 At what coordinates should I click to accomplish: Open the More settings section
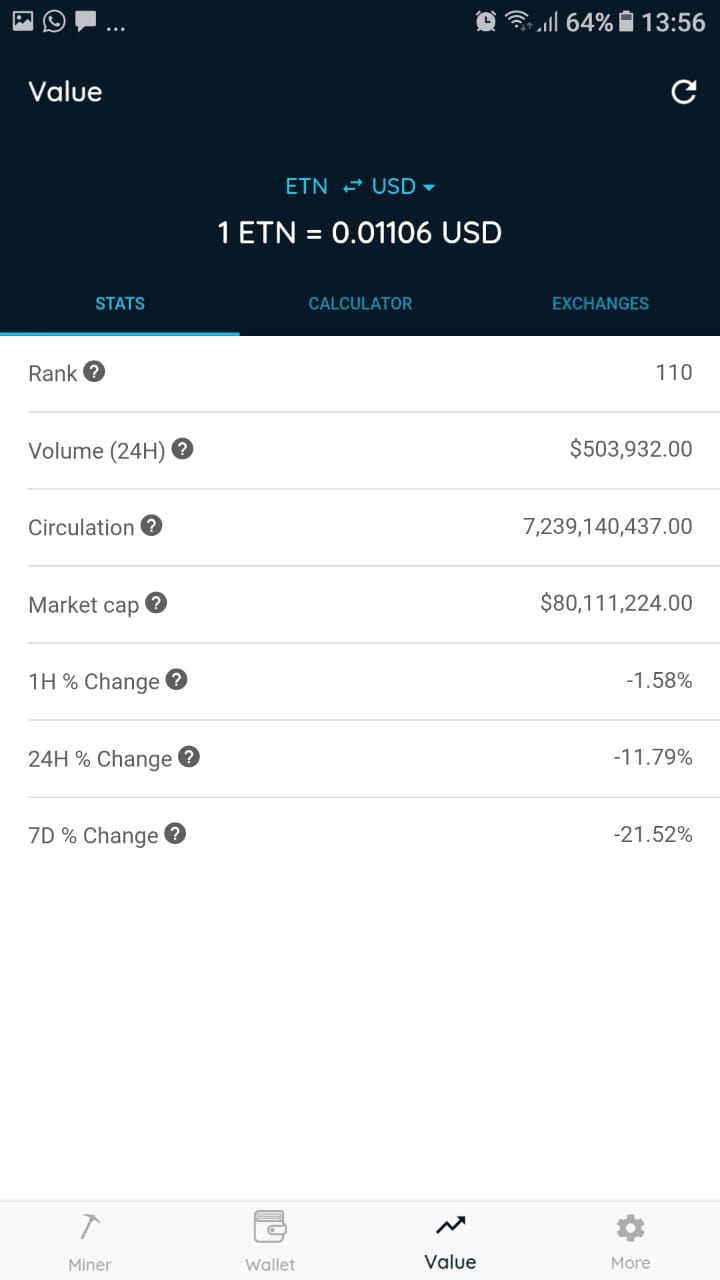630,1240
